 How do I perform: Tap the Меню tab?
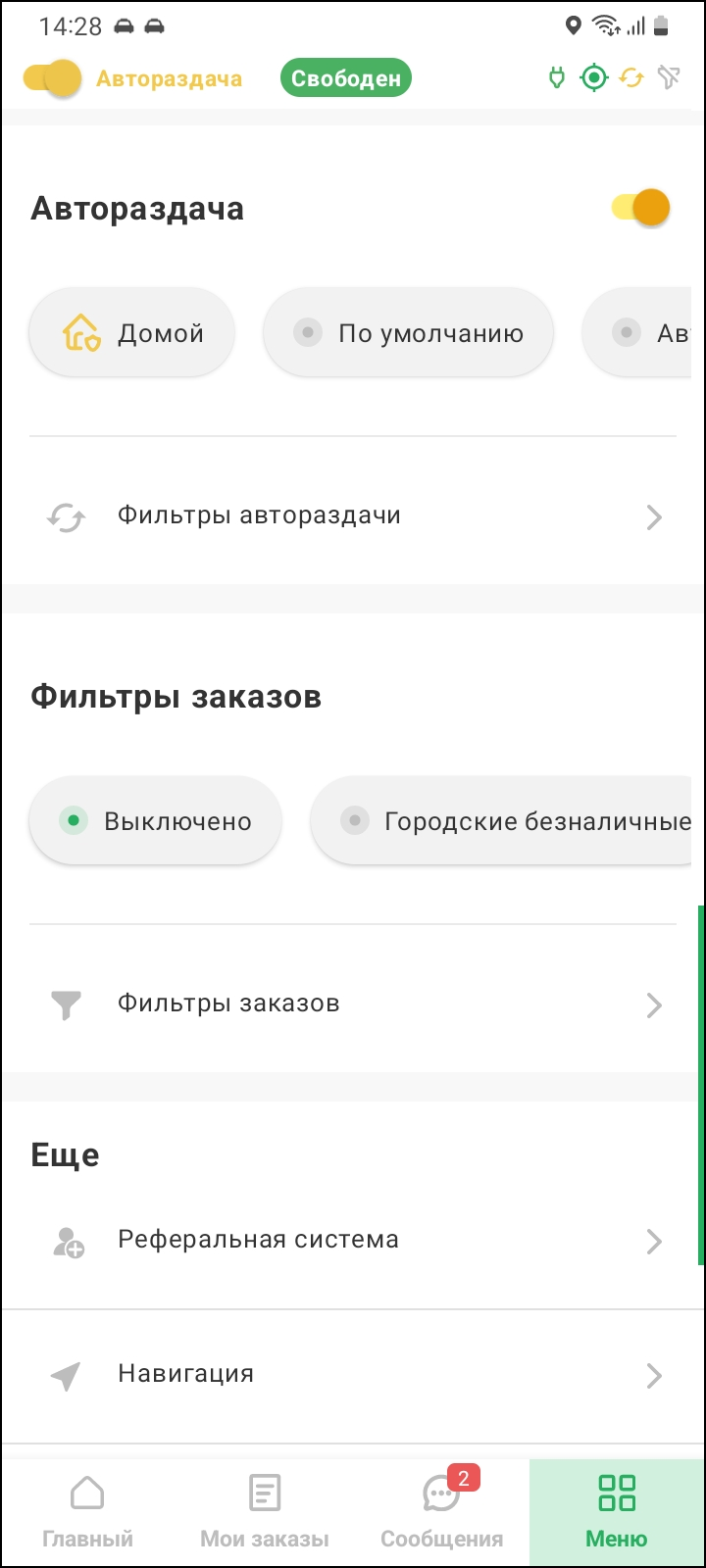617,1513
